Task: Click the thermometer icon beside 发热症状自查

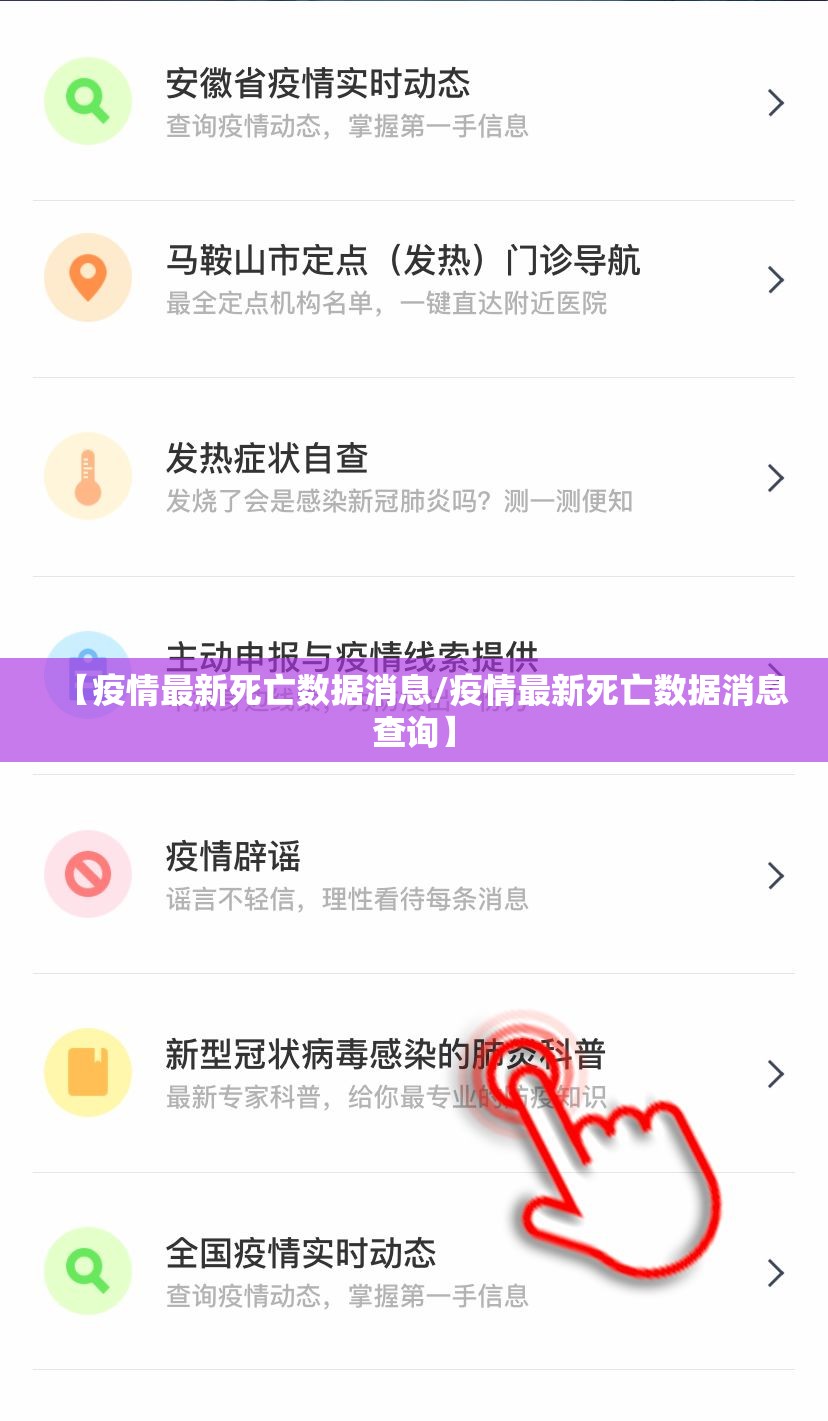Action: coord(88,476)
